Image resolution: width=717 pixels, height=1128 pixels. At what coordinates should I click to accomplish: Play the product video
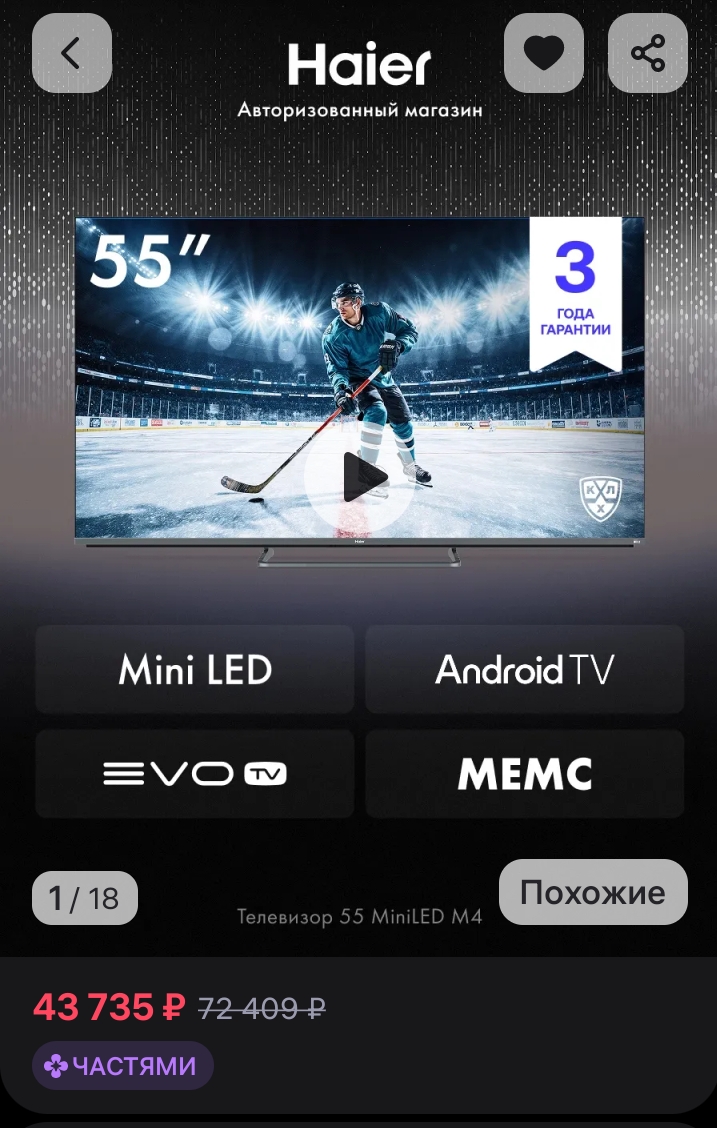[358, 478]
